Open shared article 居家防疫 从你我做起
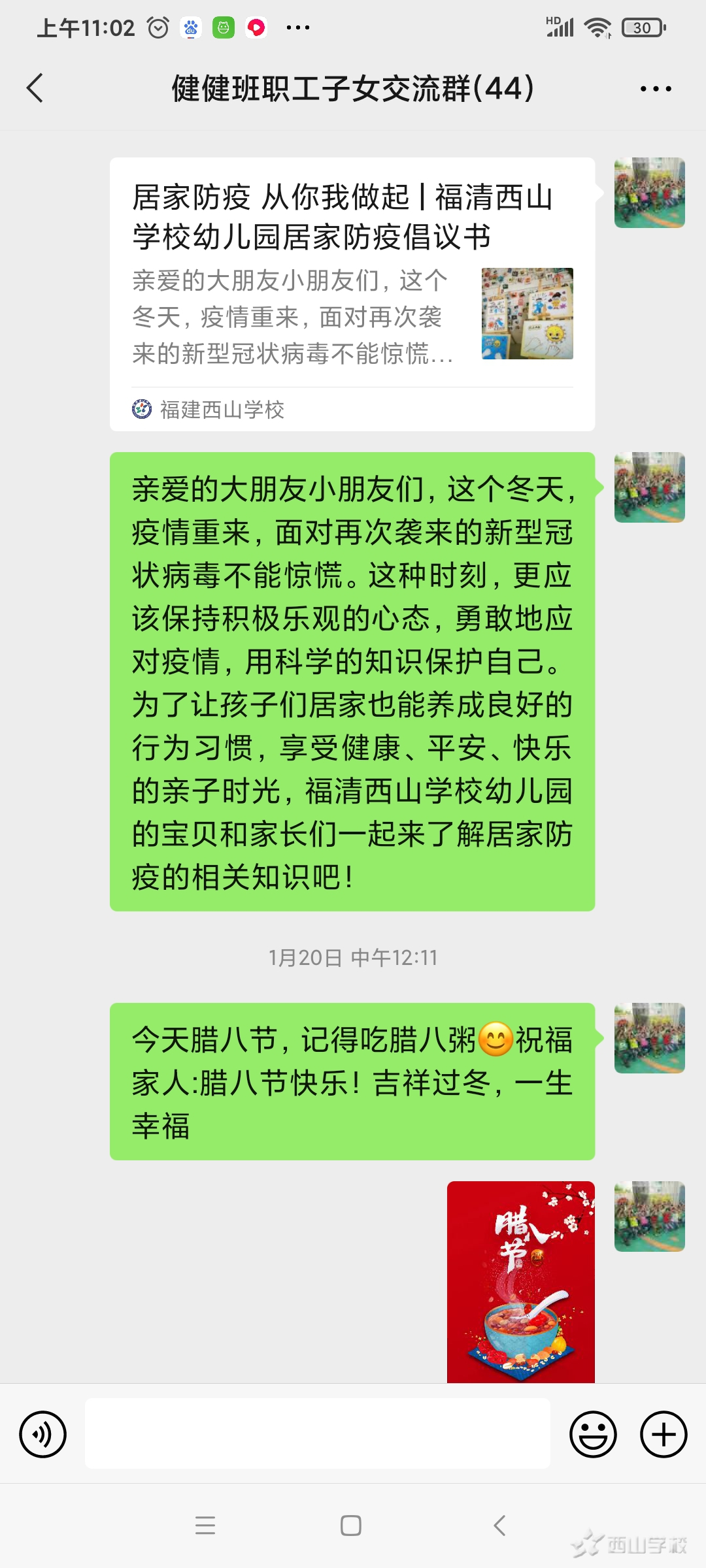 click(352, 294)
